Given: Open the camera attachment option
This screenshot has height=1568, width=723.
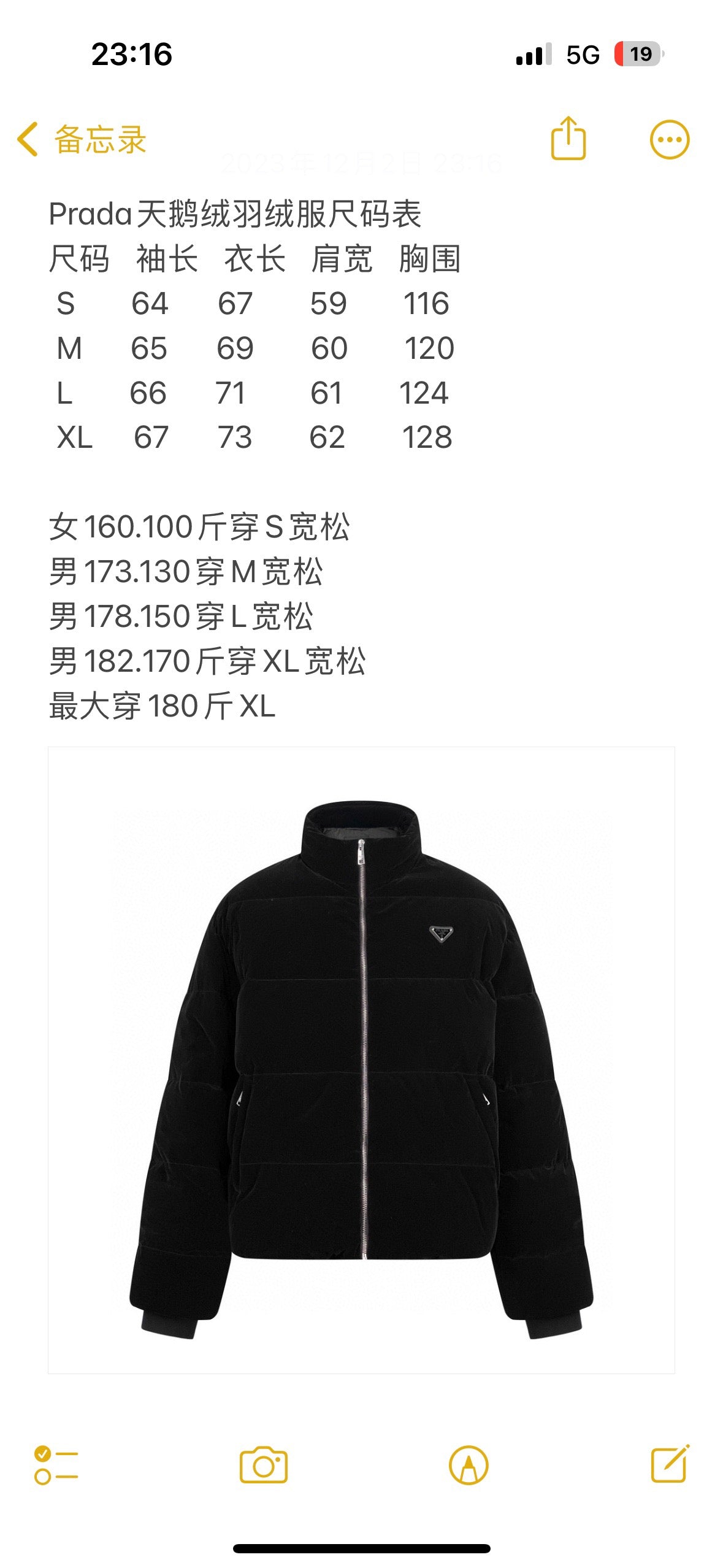Looking at the screenshot, I should (x=263, y=1465).
